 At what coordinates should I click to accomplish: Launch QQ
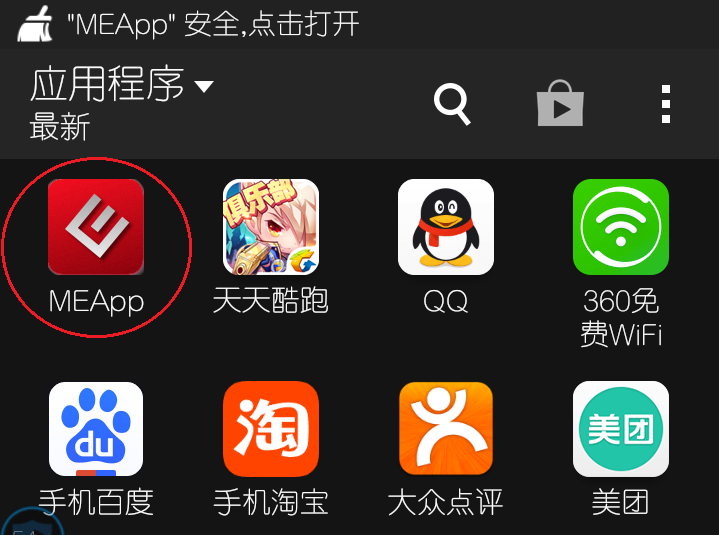[x=446, y=227]
